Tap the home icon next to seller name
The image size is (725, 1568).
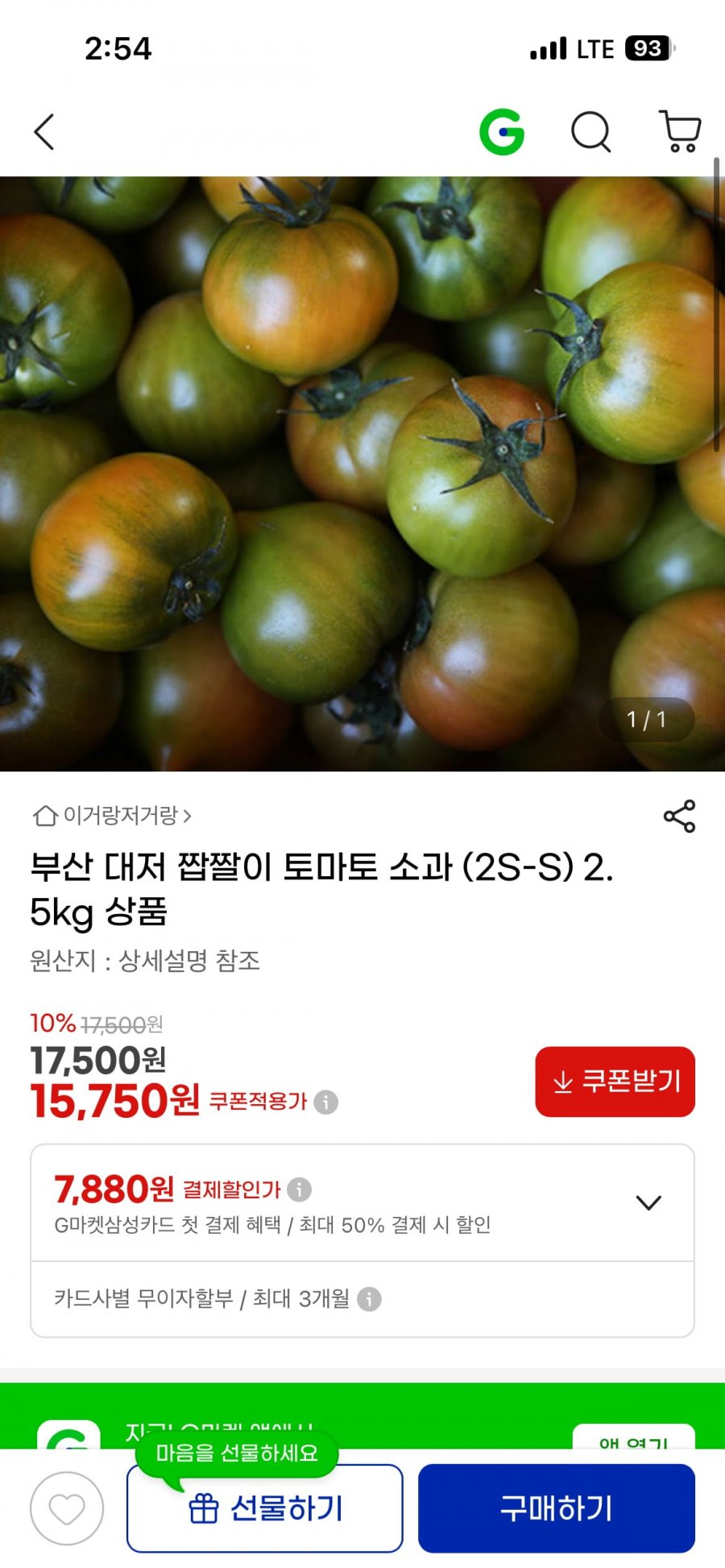tap(44, 817)
